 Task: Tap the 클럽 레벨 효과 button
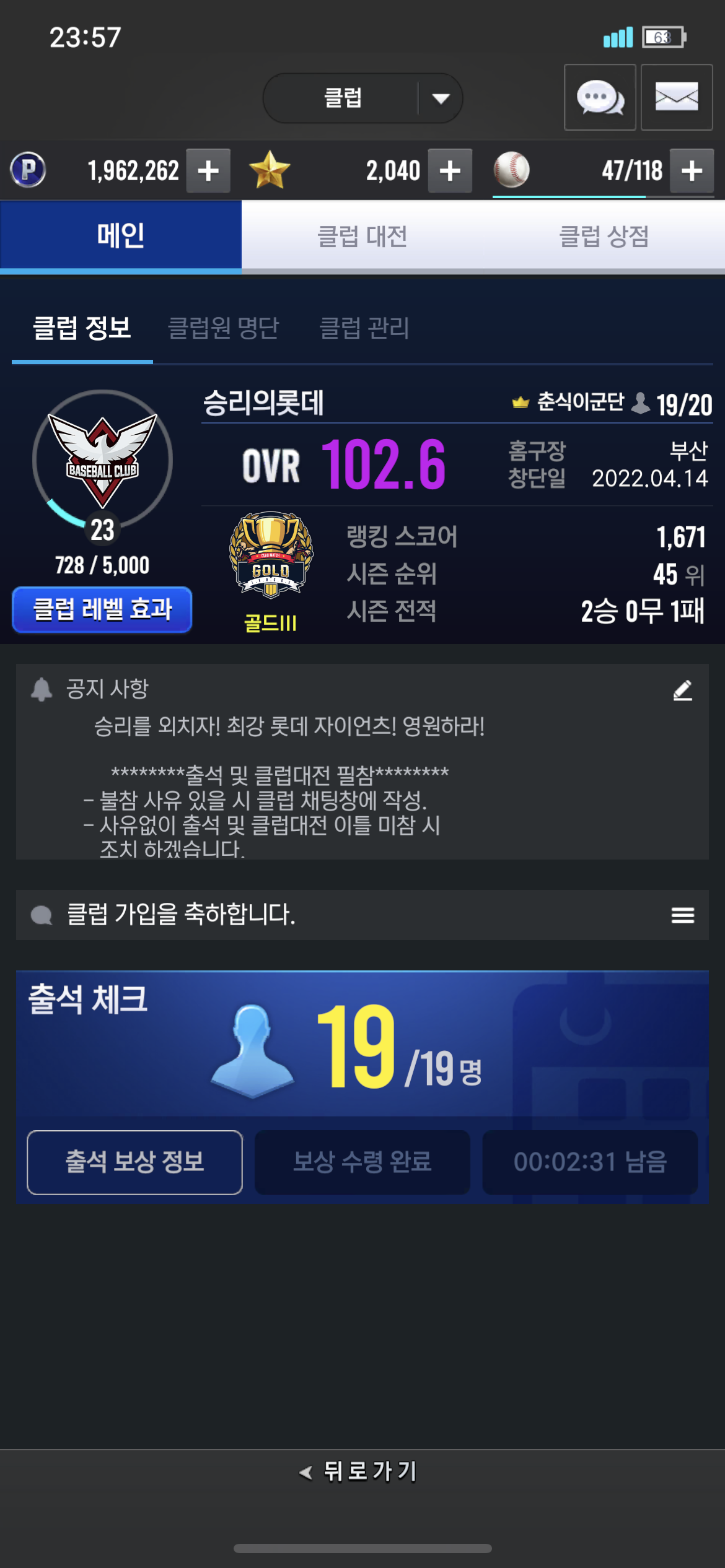102,609
